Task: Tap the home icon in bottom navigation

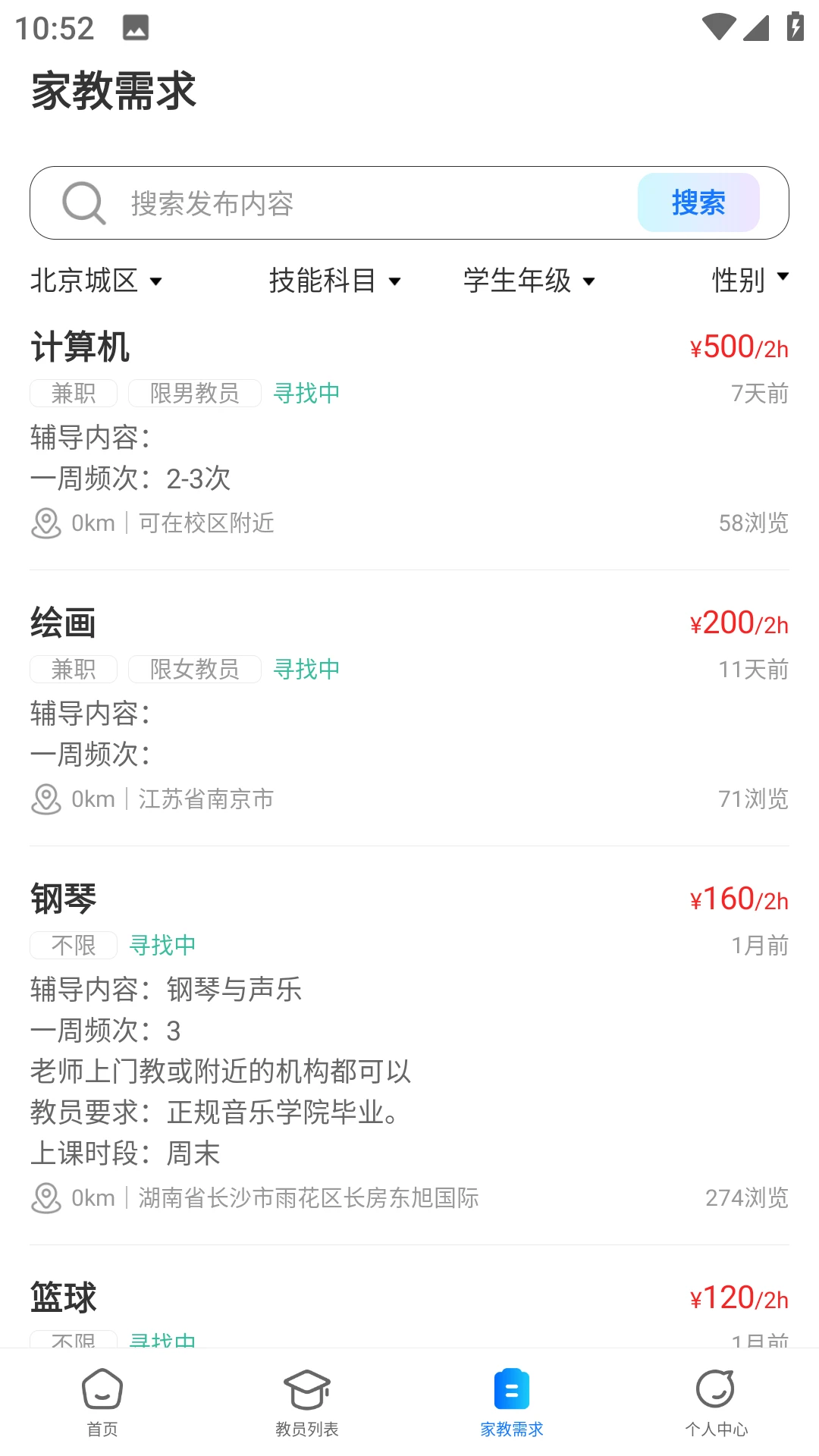Action: pos(102,1389)
